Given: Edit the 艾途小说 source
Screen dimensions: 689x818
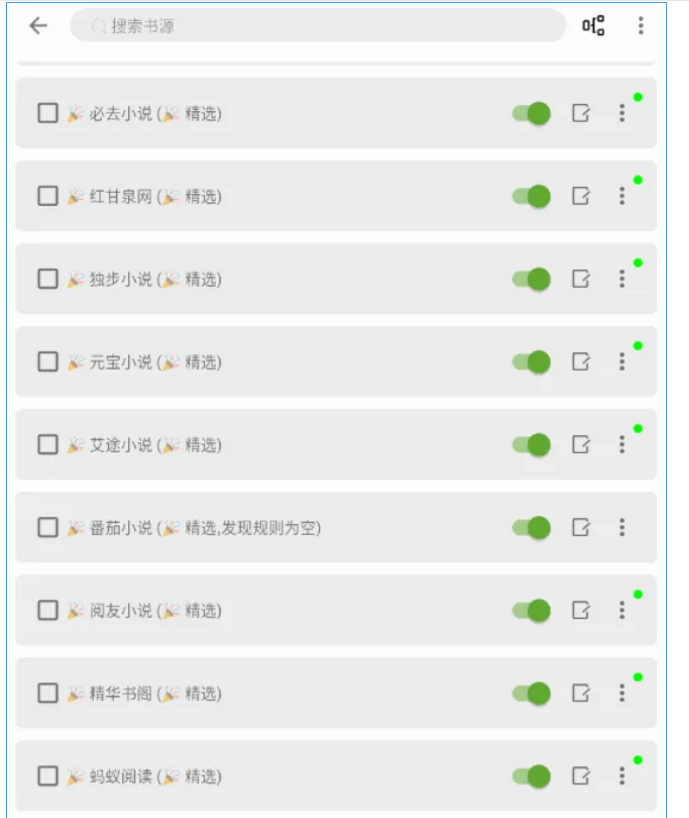Looking at the screenshot, I should pos(580,444).
